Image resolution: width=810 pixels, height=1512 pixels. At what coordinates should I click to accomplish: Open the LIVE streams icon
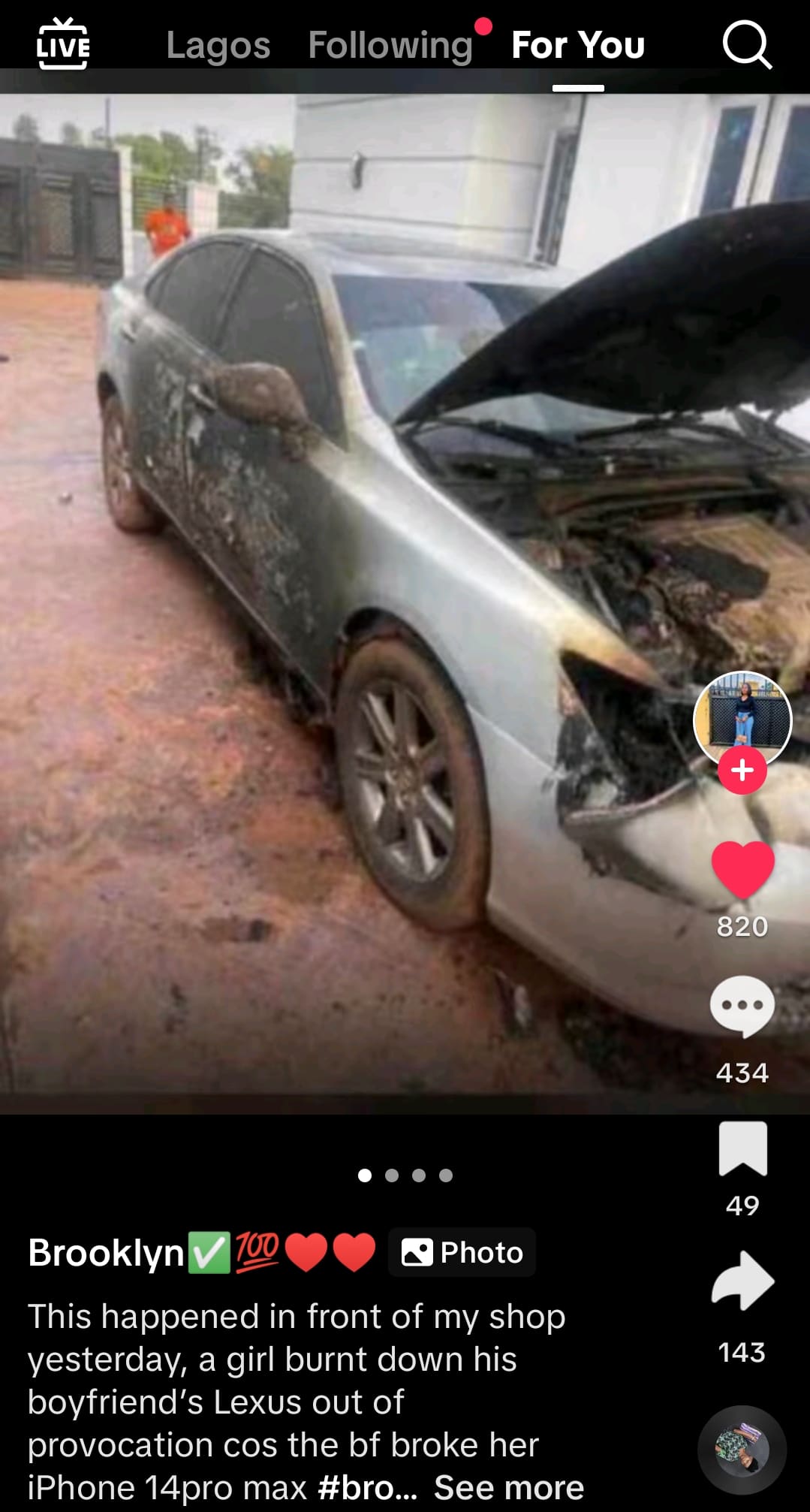[63, 45]
